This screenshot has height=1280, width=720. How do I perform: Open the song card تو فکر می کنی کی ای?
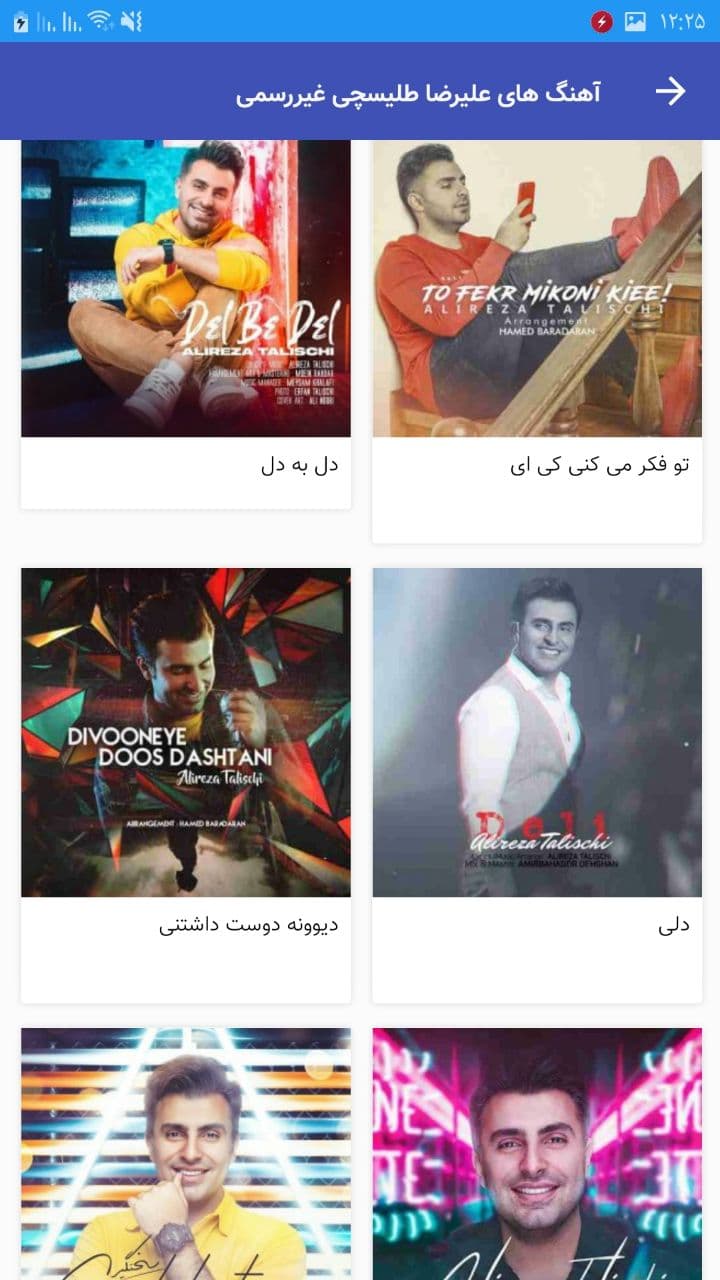(x=537, y=330)
